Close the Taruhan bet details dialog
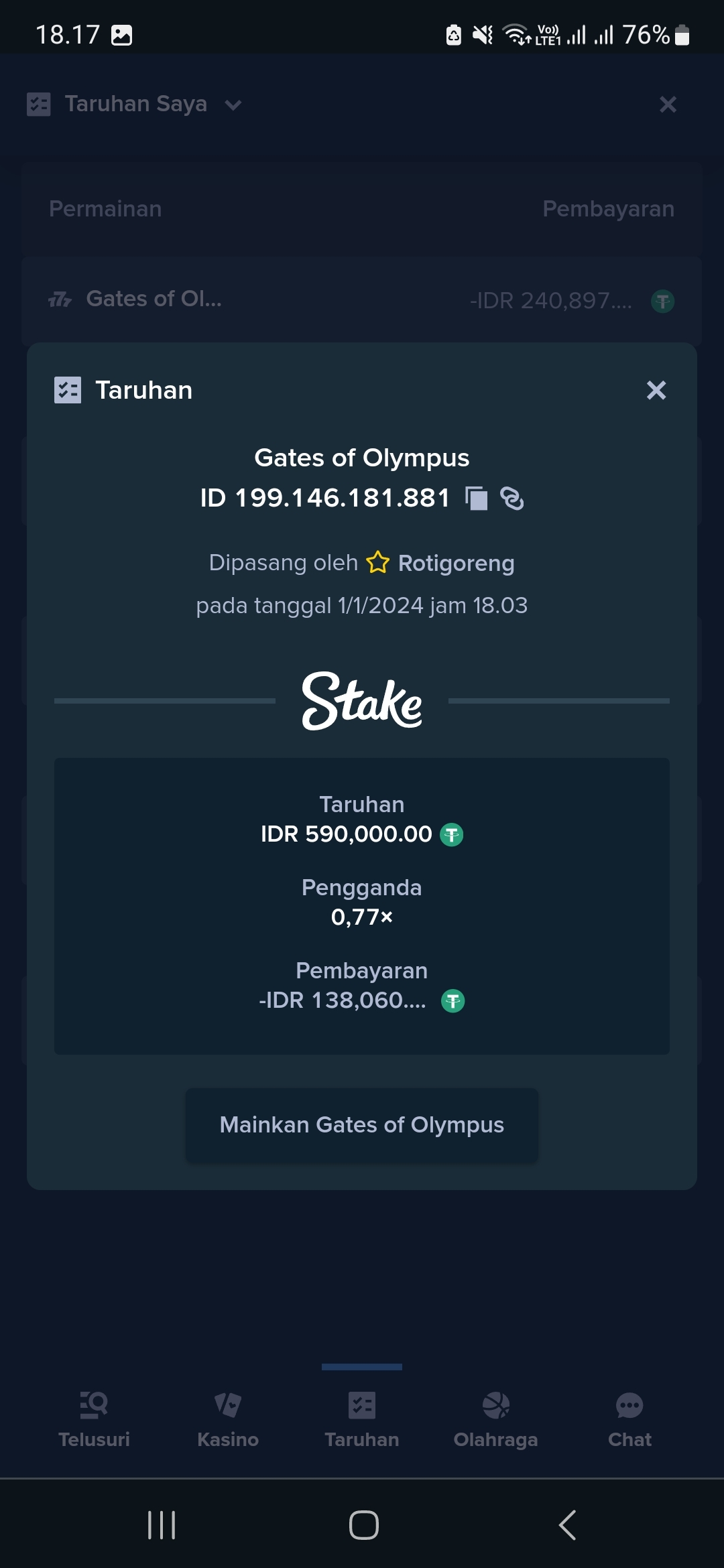 tap(656, 390)
